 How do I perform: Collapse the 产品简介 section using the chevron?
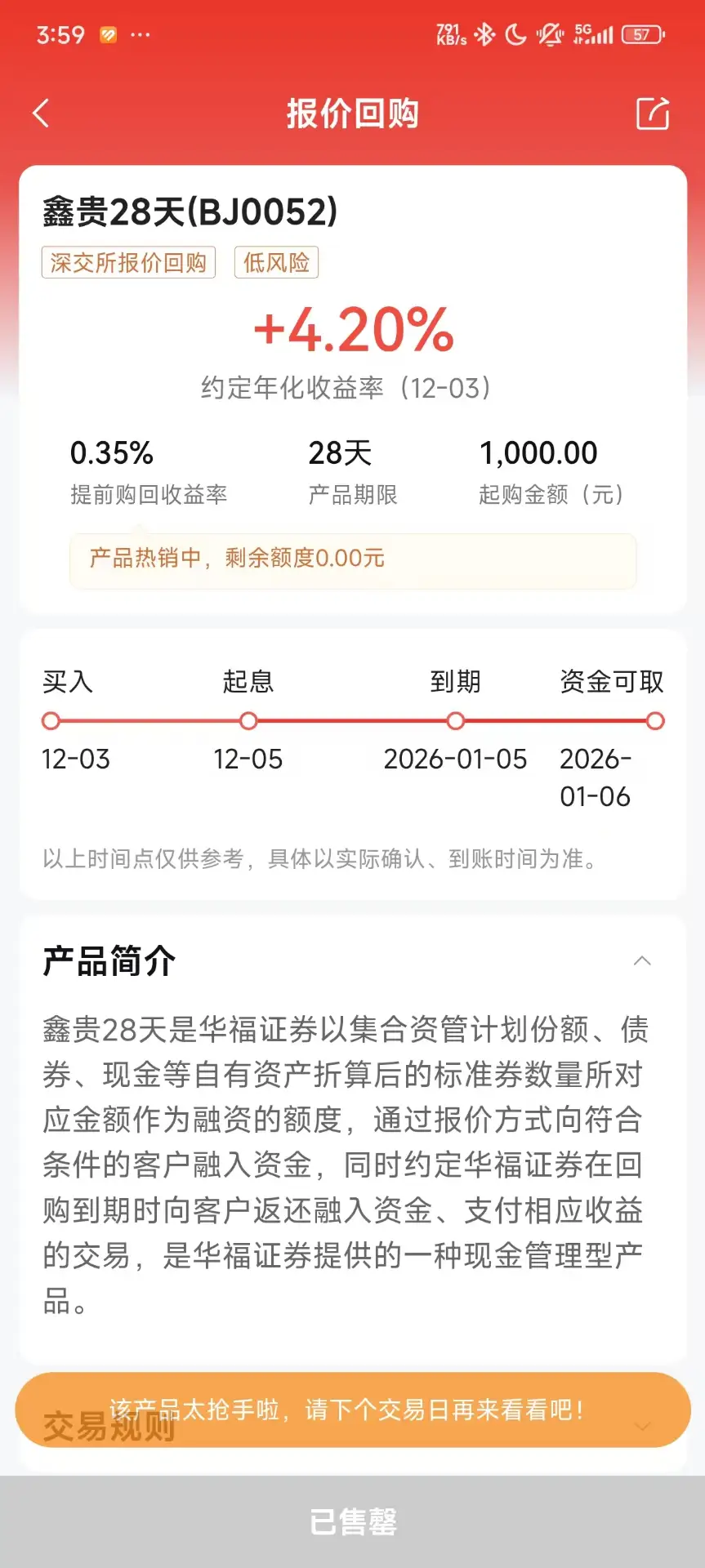(x=643, y=961)
